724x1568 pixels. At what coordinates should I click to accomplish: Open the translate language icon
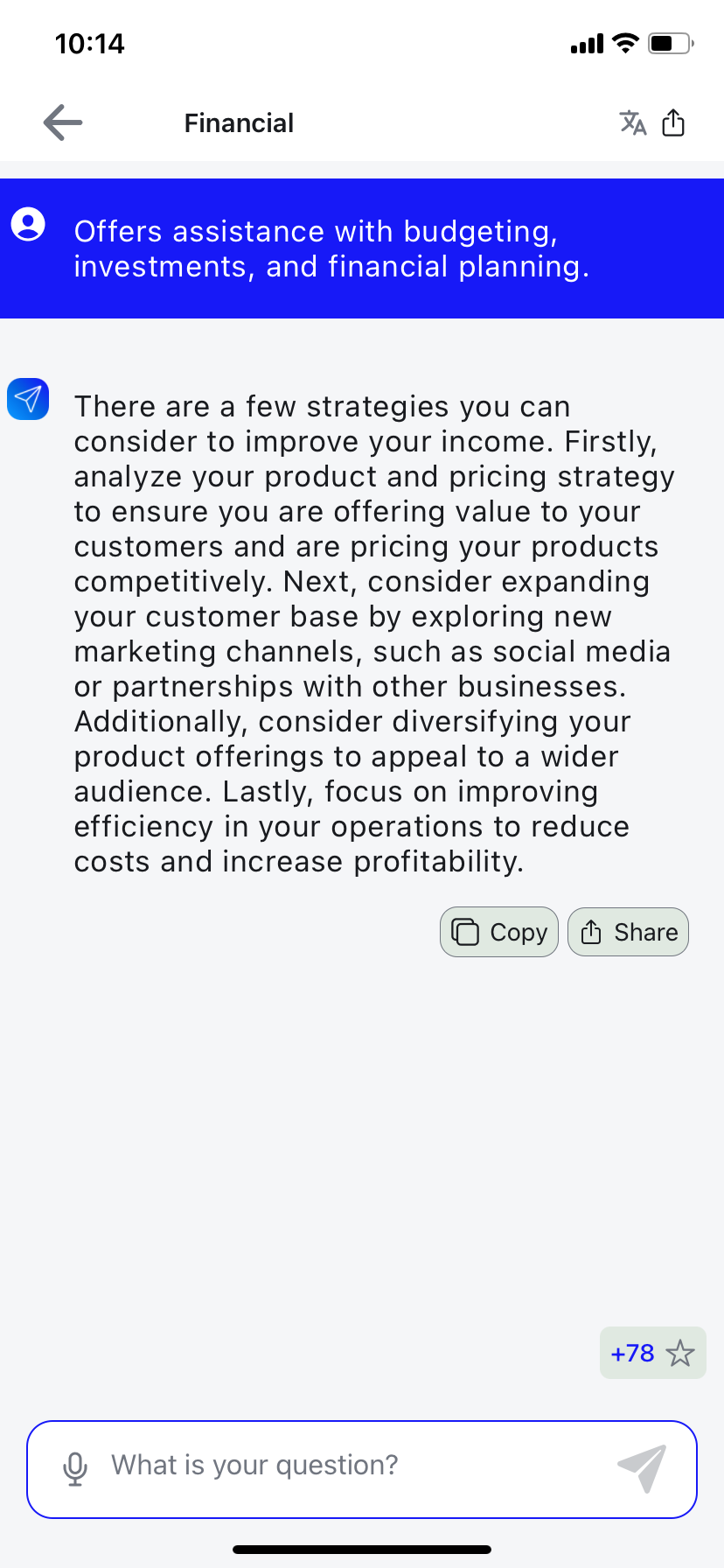pos(632,122)
